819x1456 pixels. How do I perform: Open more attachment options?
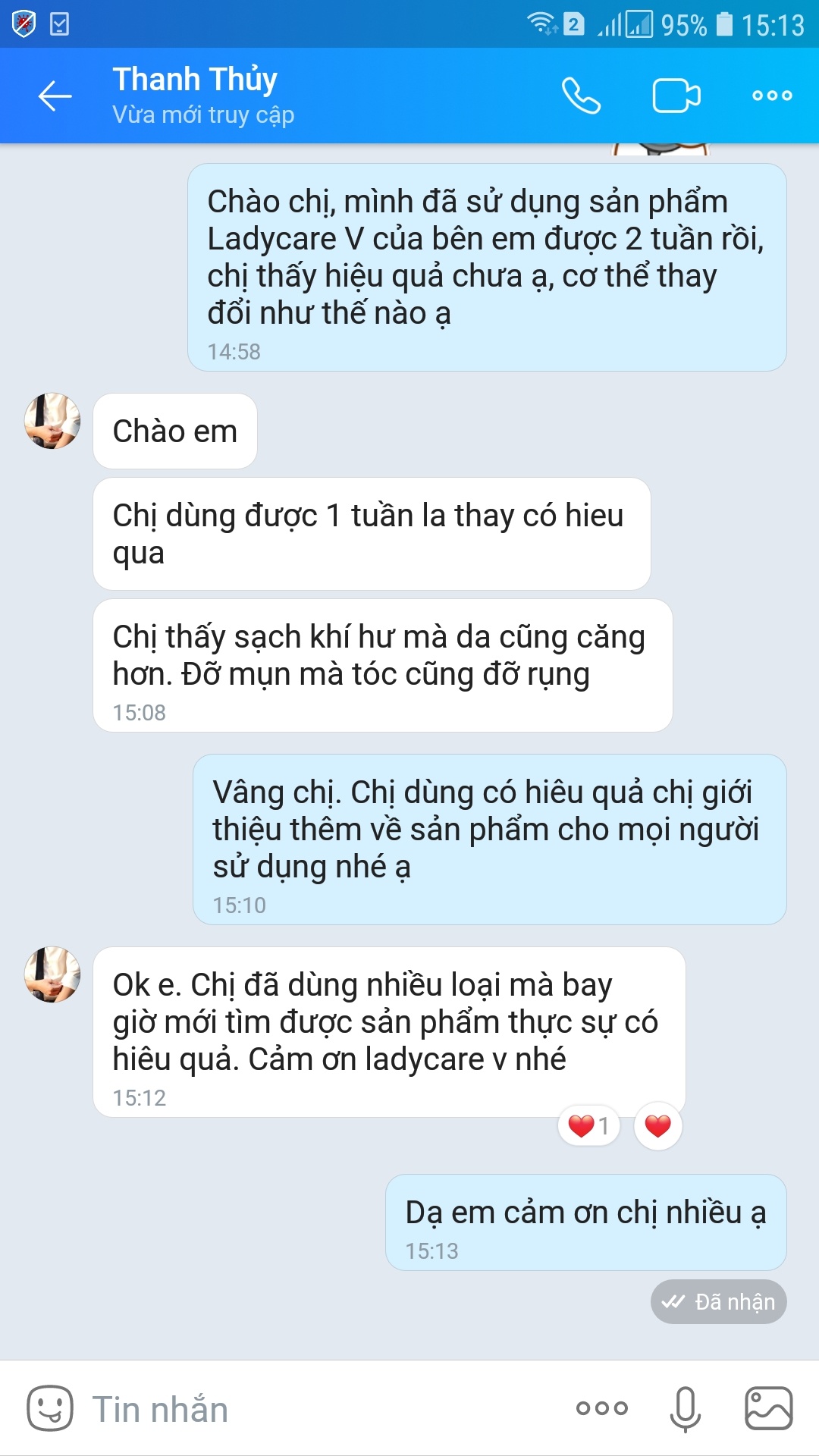601,1408
